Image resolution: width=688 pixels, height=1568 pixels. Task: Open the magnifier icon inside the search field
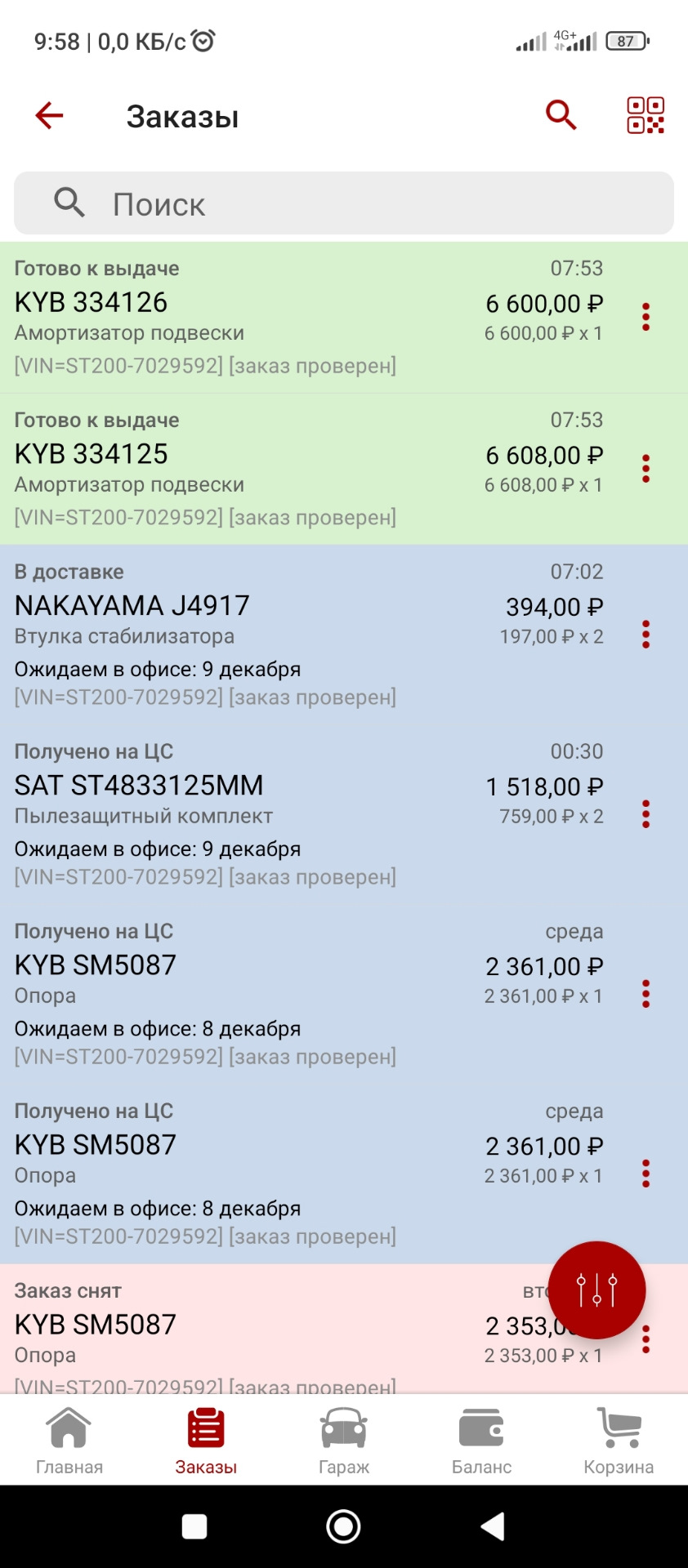tap(69, 203)
